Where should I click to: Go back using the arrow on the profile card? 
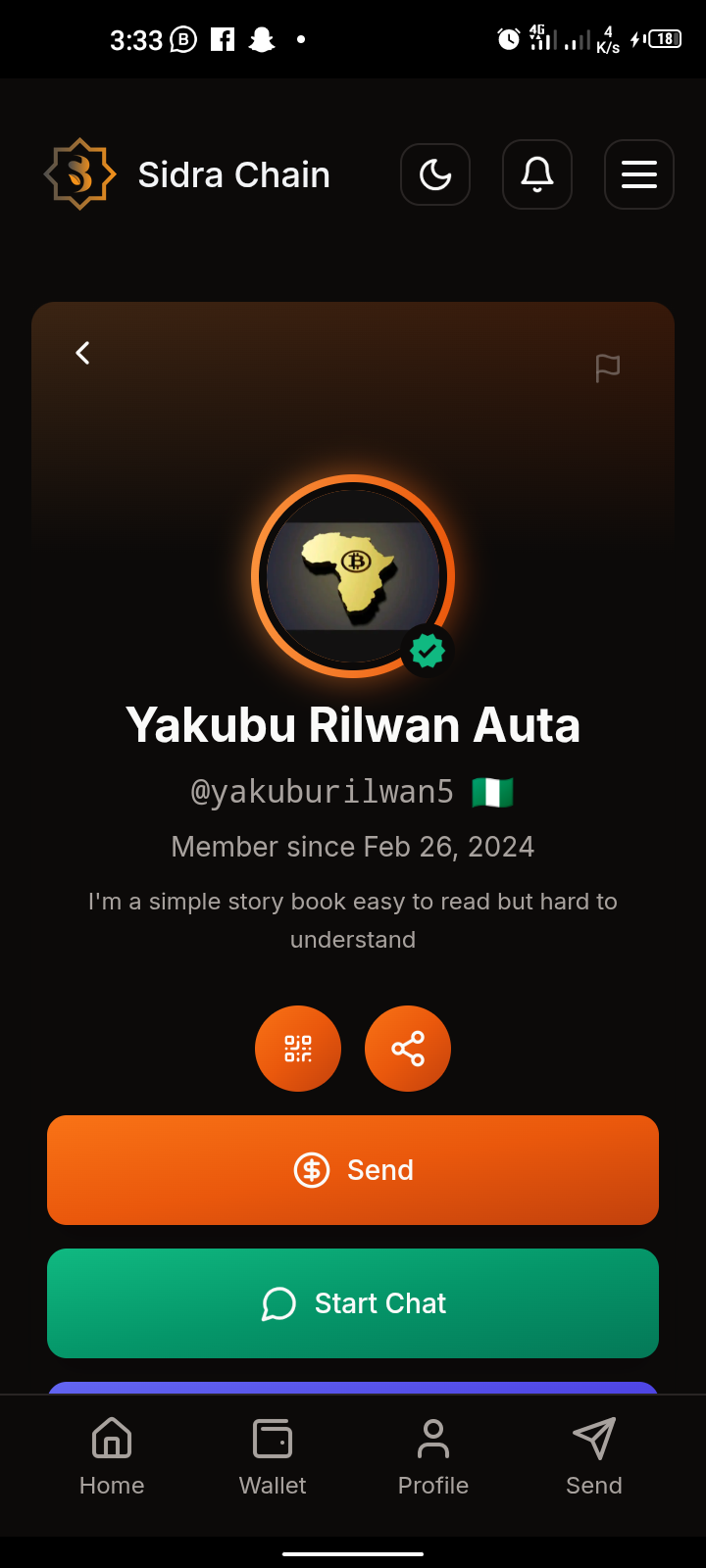pos(83,353)
